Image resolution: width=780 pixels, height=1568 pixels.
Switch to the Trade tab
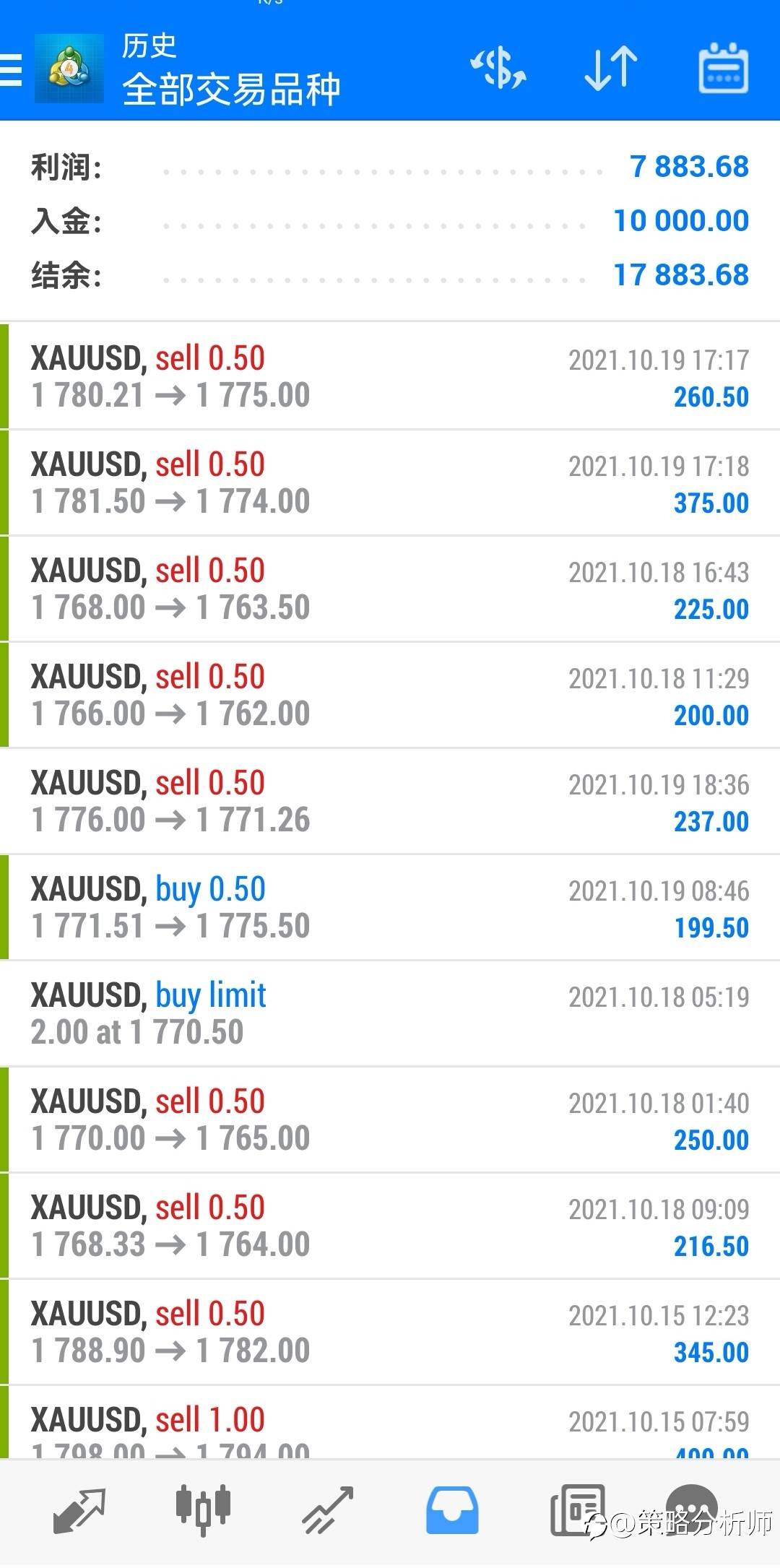coord(327,1510)
